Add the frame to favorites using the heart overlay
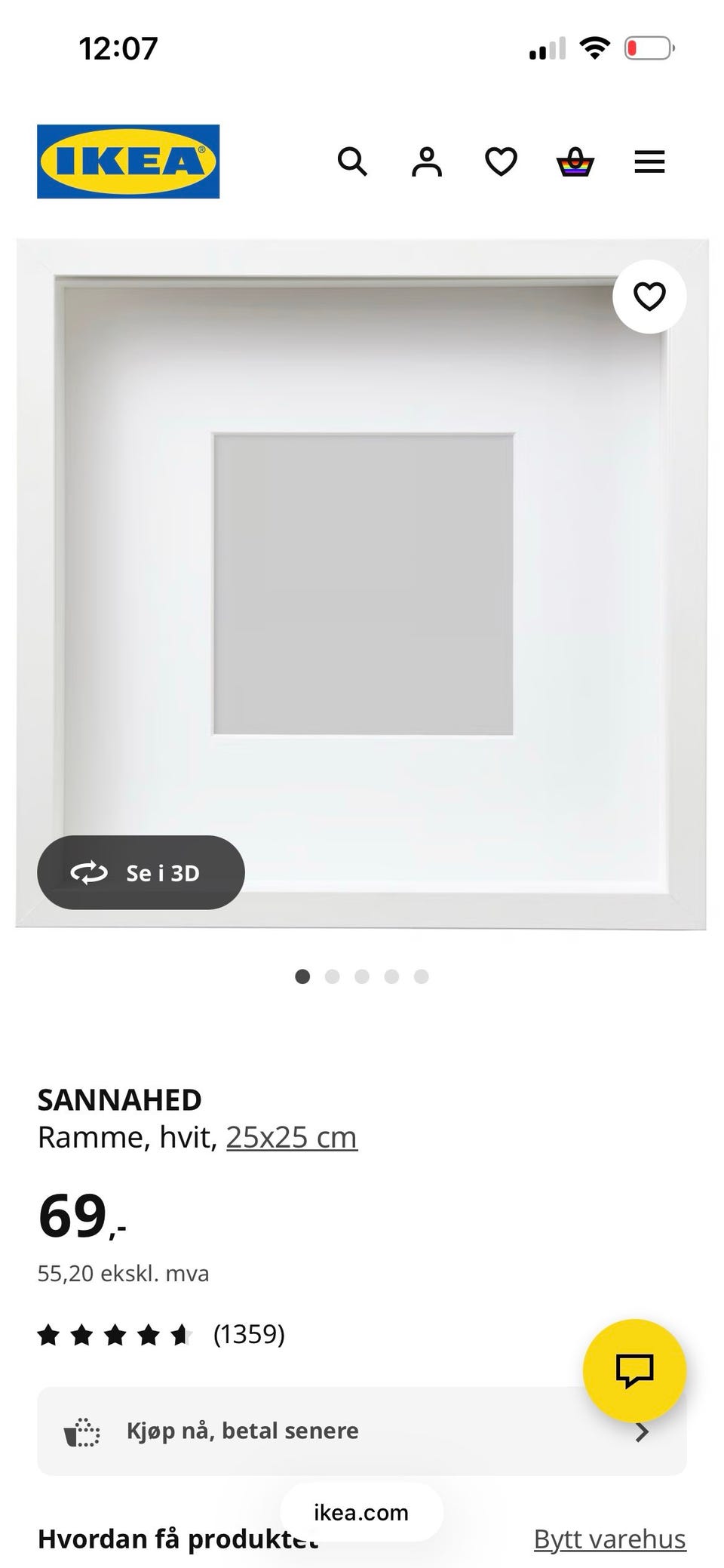Viewport: 724px width, 1568px height. 650,296
